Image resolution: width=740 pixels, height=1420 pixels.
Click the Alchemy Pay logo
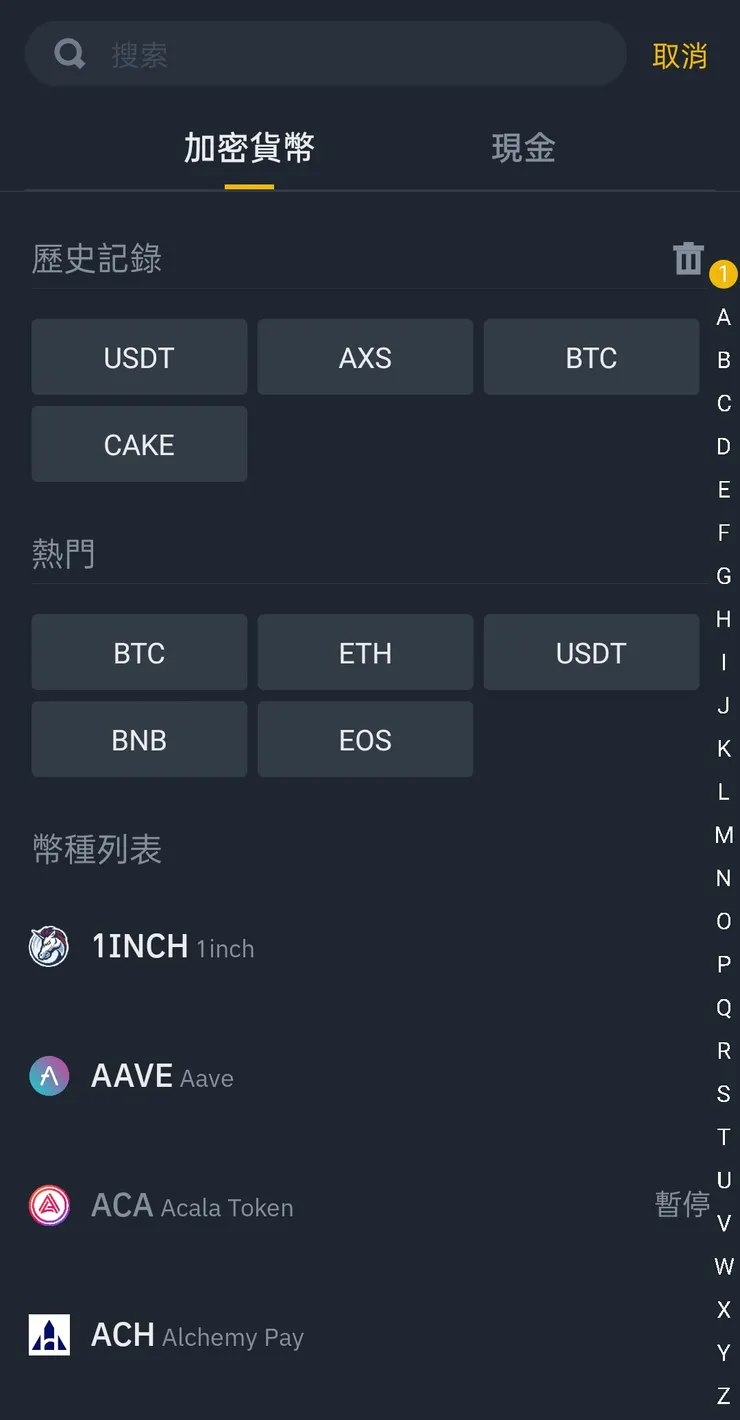[x=49, y=1335]
